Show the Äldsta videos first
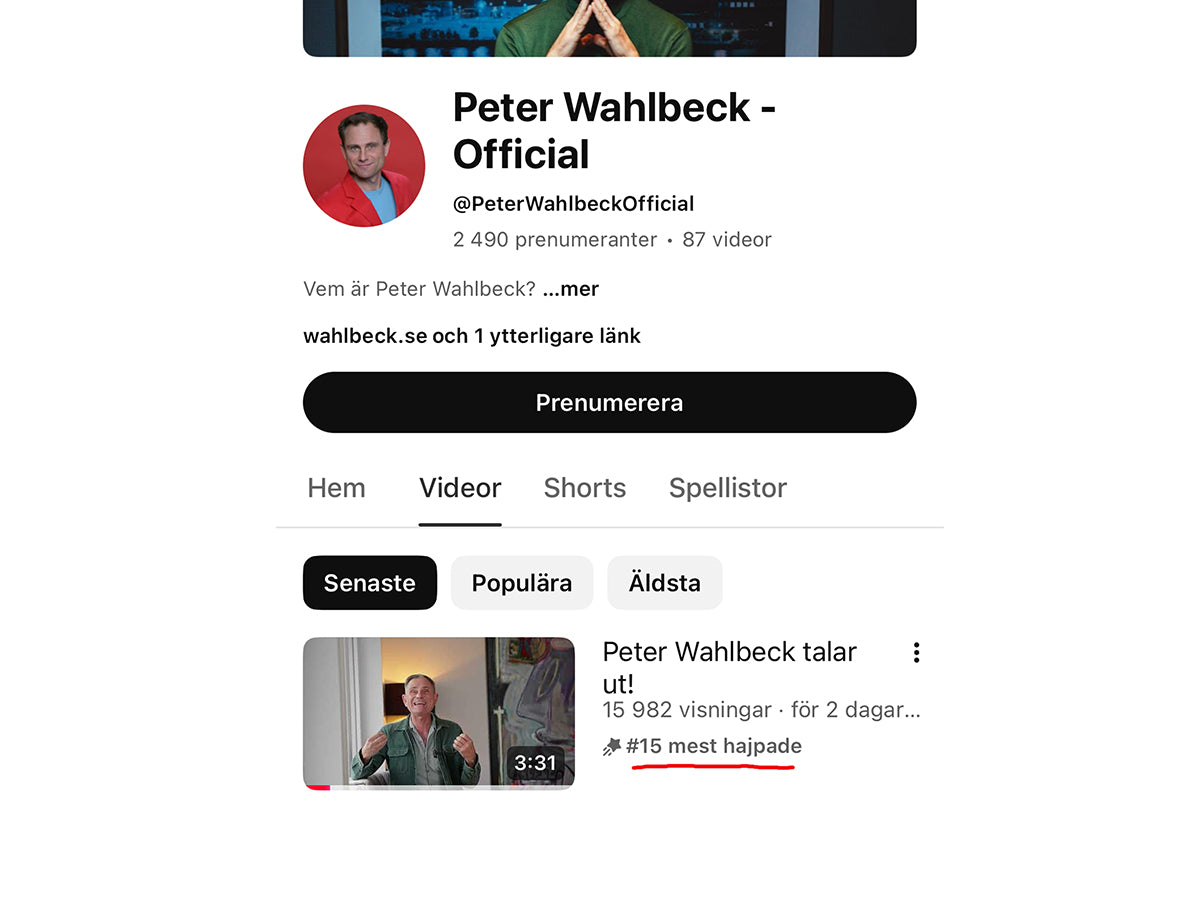Screen dimensions: 1200x900 click(664, 583)
